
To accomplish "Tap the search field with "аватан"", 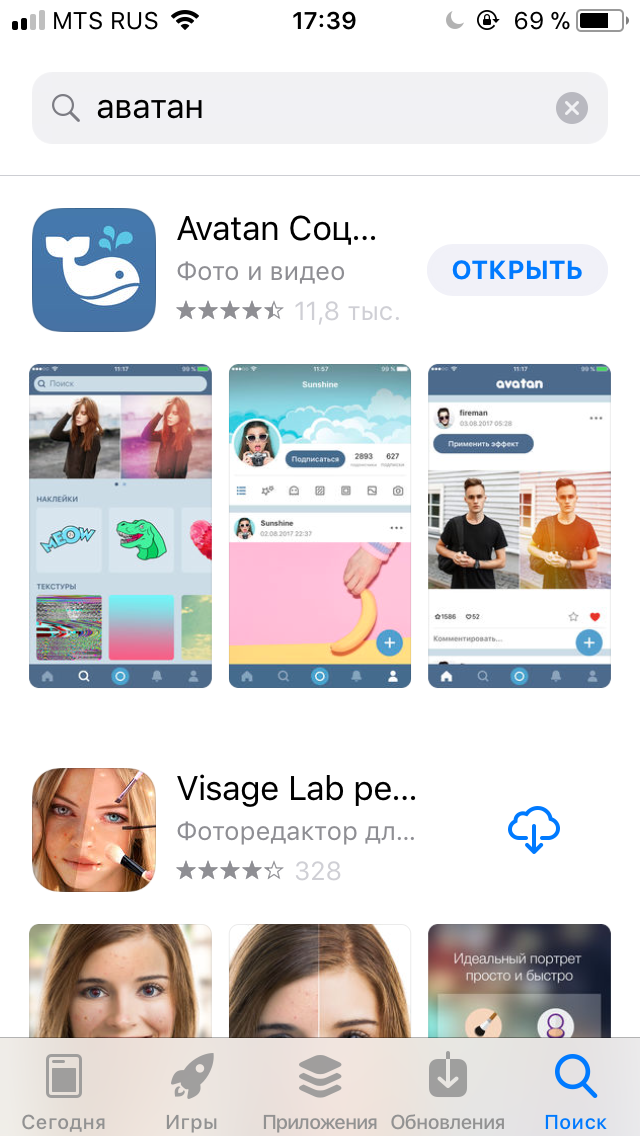I will [320, 108].
